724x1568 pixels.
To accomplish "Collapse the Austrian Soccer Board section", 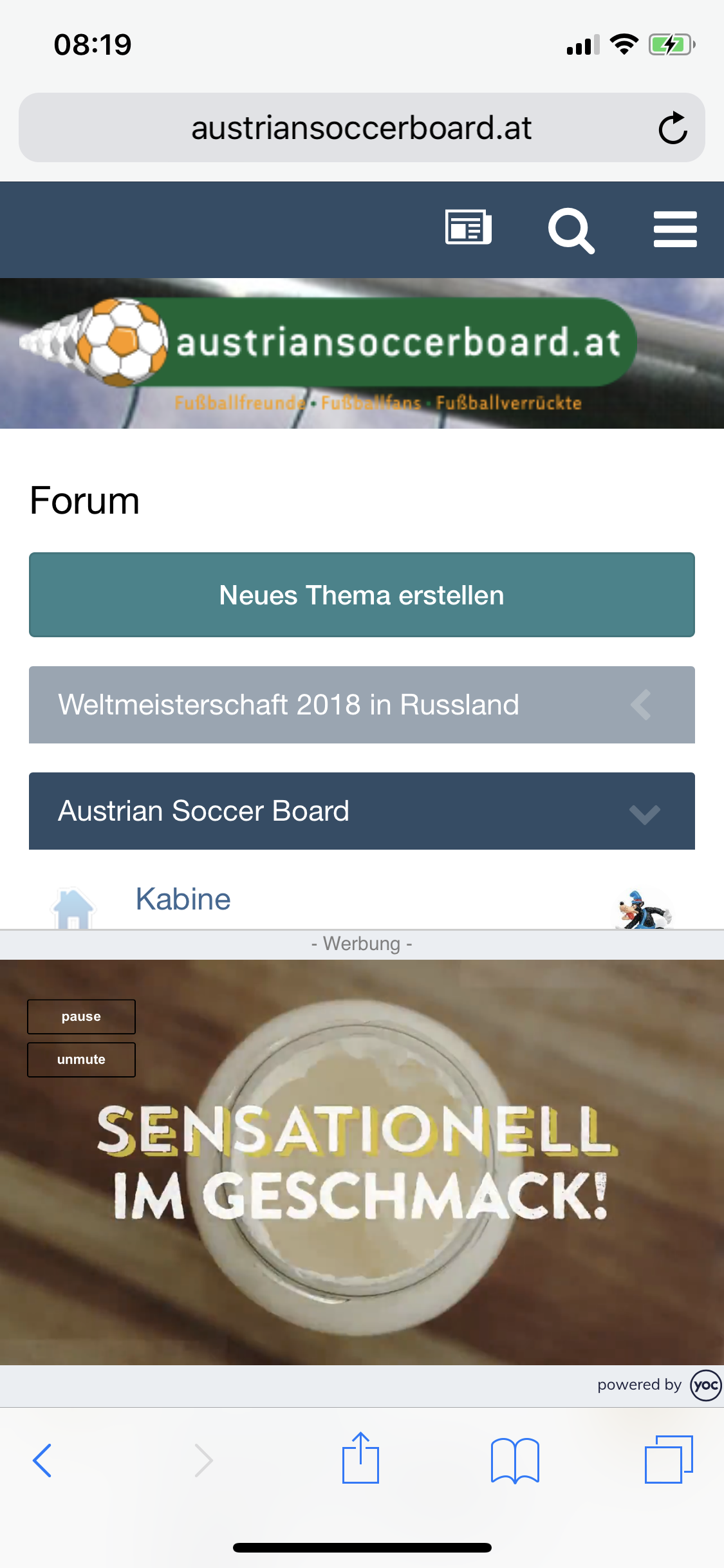I will (362, 811).
